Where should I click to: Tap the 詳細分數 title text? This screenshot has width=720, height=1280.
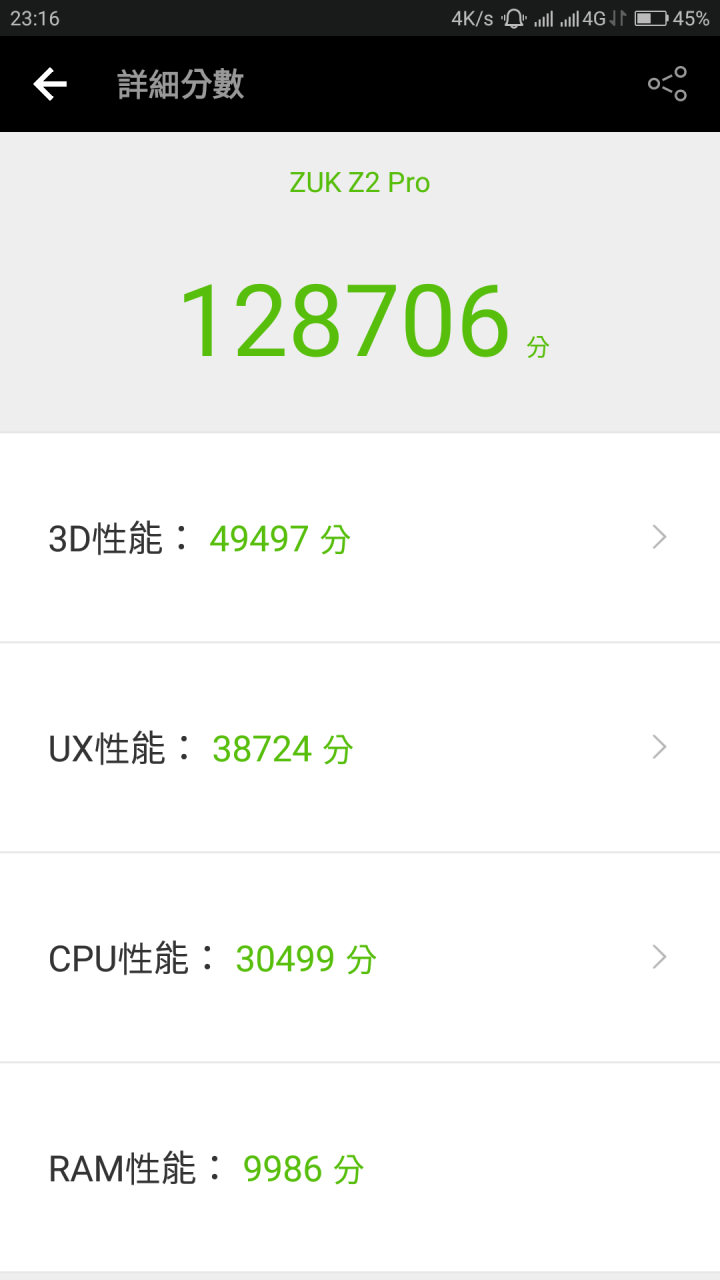tap(180, 83)
